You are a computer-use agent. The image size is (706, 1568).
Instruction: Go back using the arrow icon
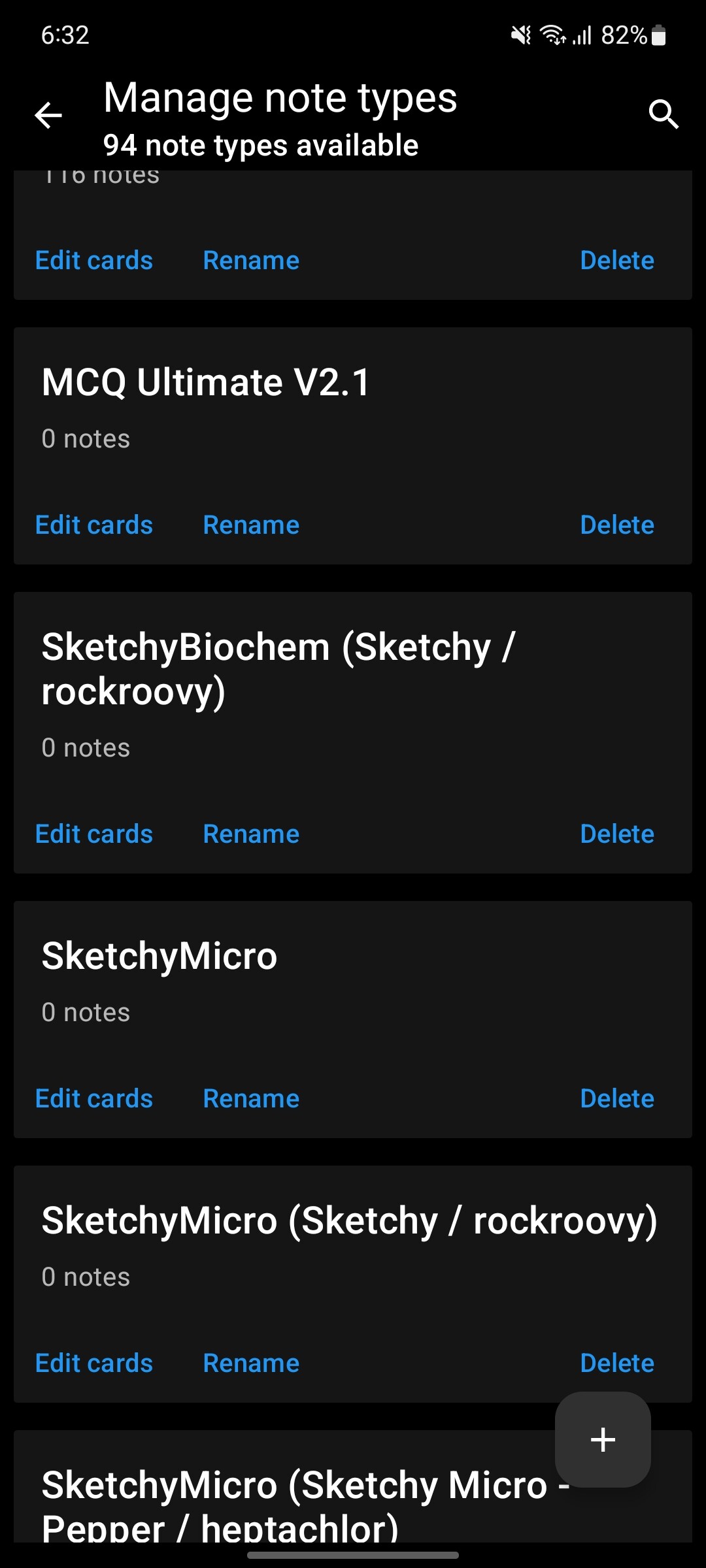pos(48,116)
